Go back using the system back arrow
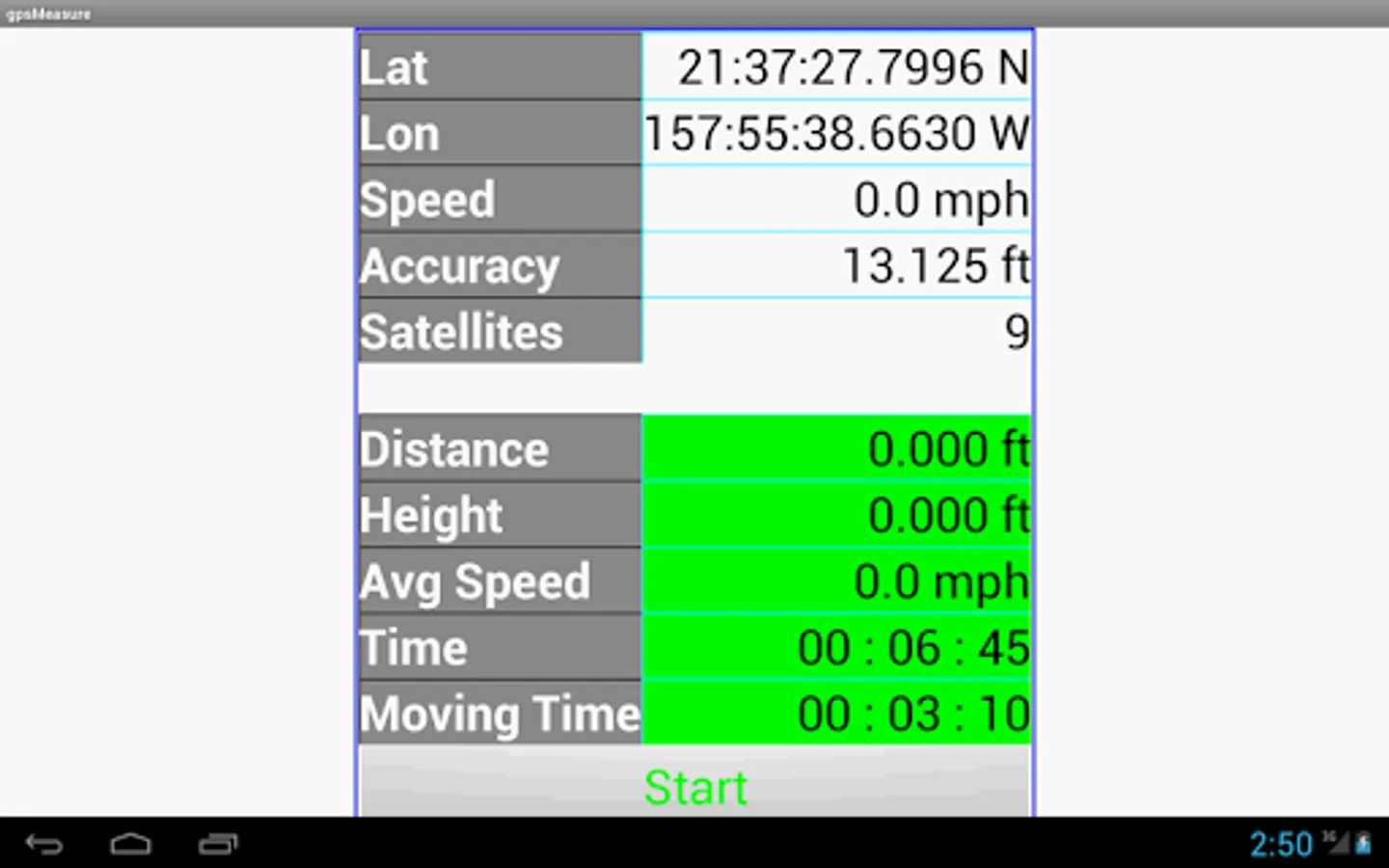The image size is (1389, 868). [x=44, y=845]
